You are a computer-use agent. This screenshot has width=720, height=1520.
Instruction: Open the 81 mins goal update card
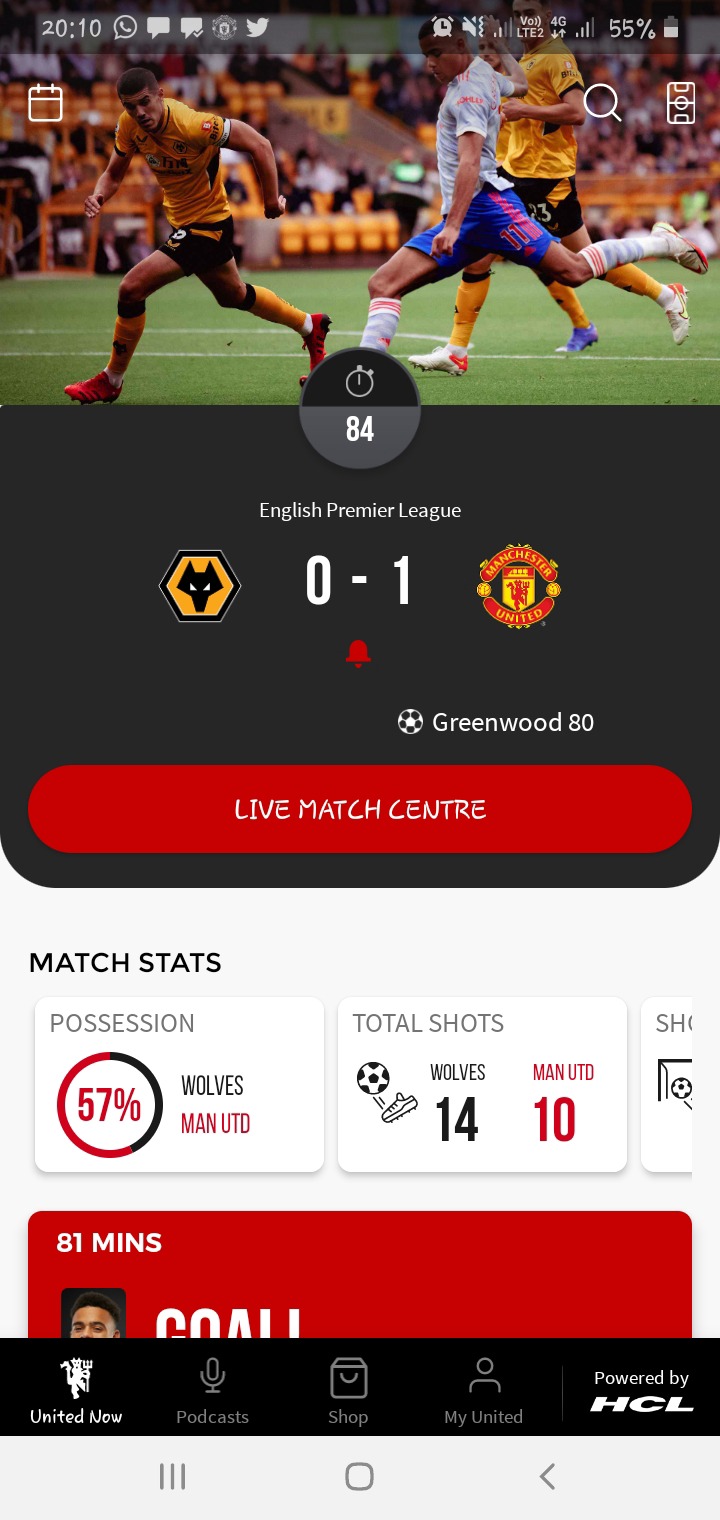coord(360,1275)
